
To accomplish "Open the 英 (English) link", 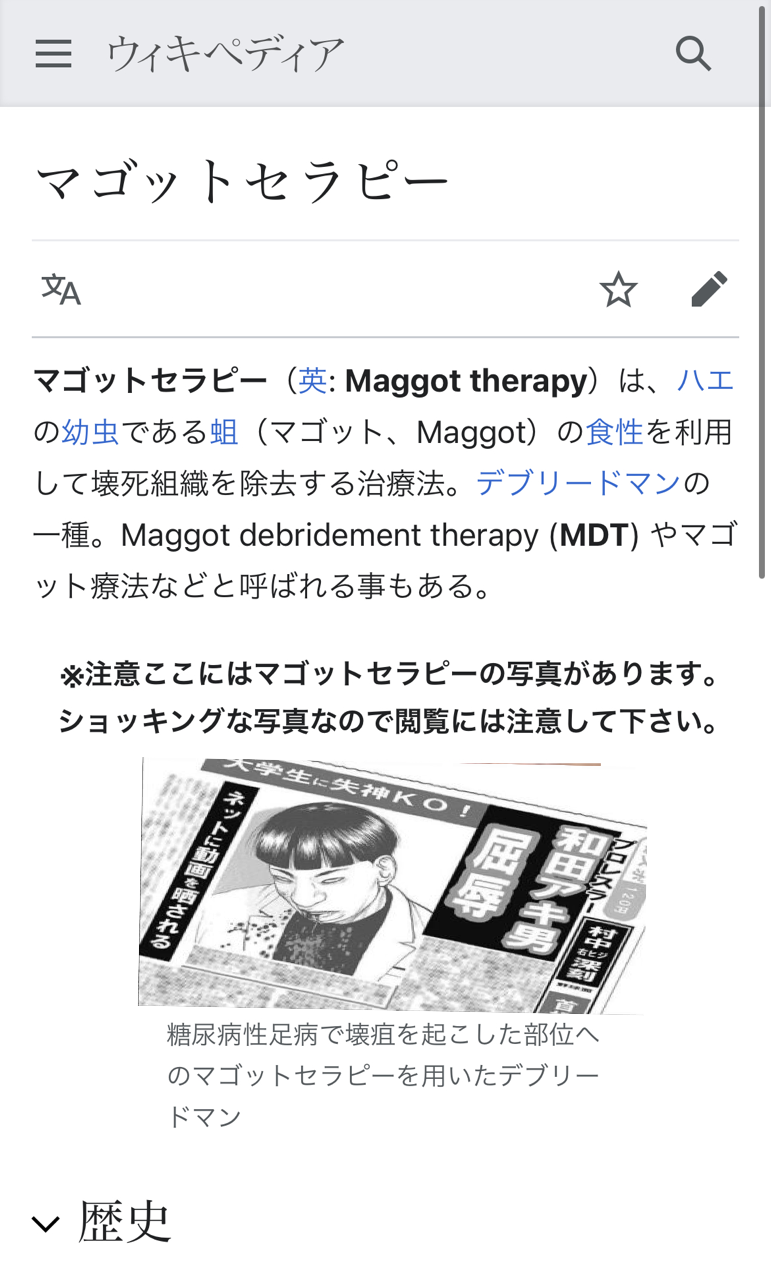I will tap(313, 381).
